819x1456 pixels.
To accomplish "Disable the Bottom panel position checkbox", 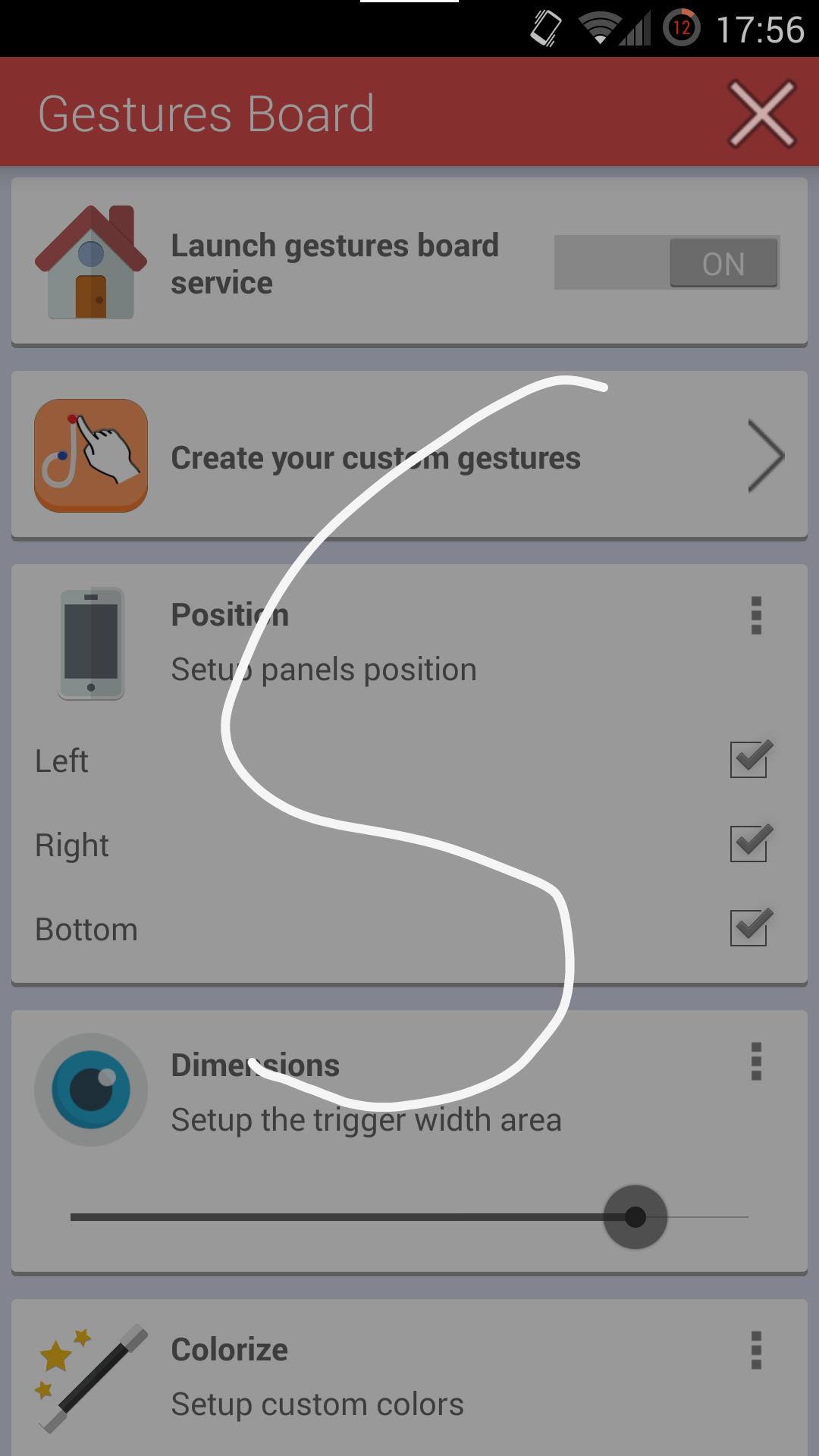I will [x=749, y=927].
